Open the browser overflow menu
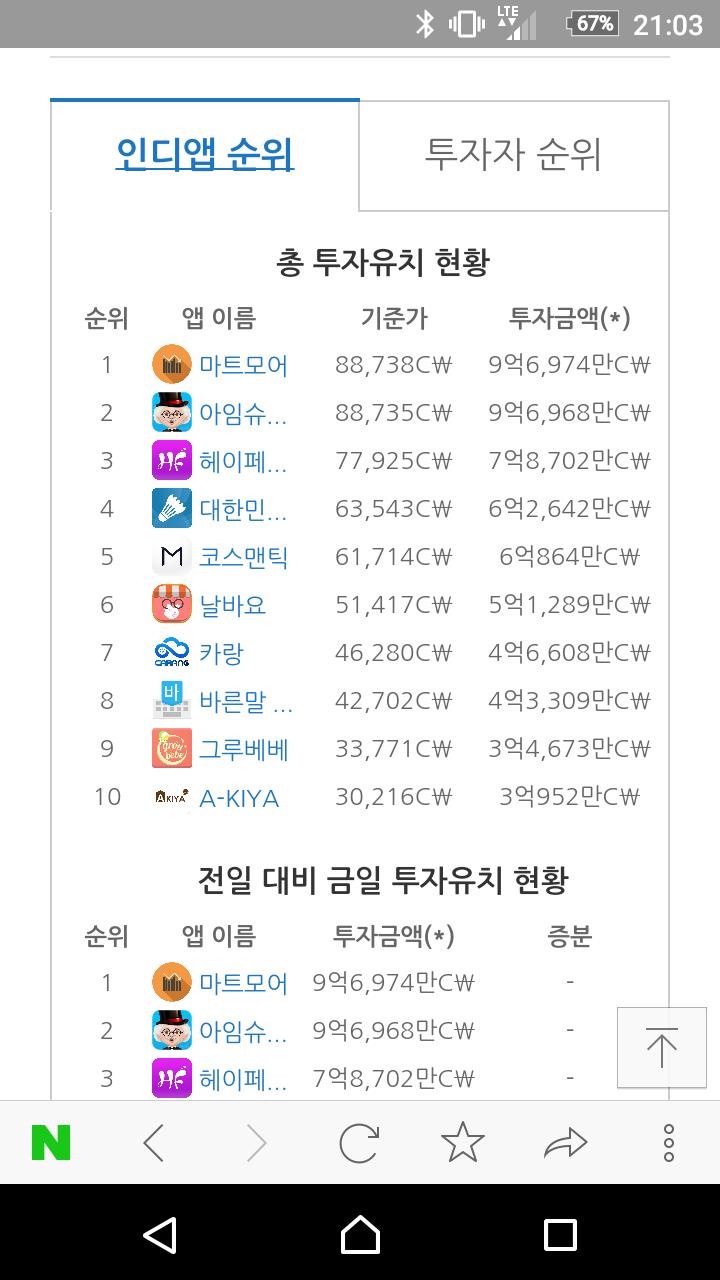The image size is (720, 1280). pyautogui.click(x=669, y=1142)
